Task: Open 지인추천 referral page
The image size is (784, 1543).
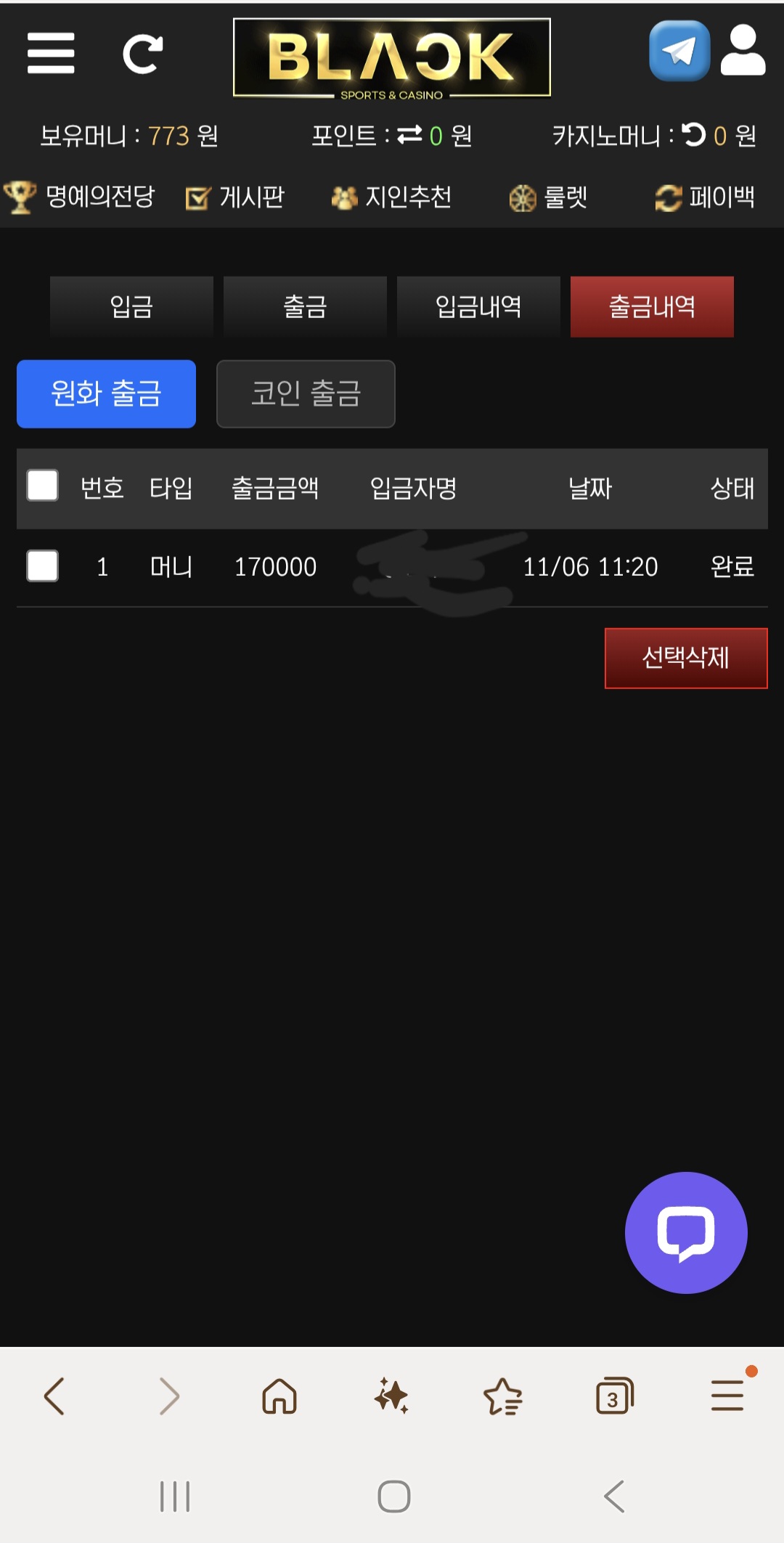Action: pos(392,197)
